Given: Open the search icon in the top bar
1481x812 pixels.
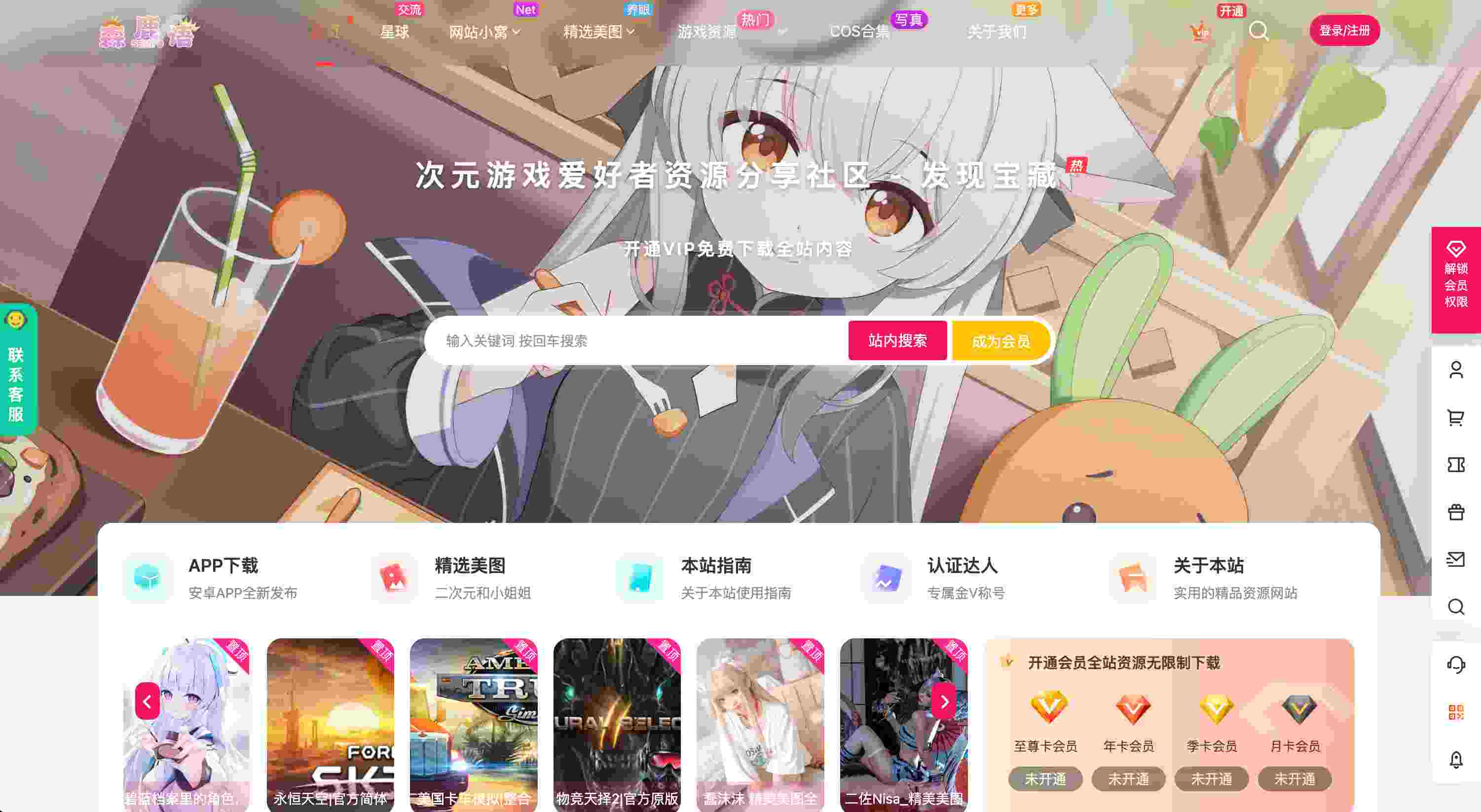Looking at the screenshot, I should (1258, 31).
